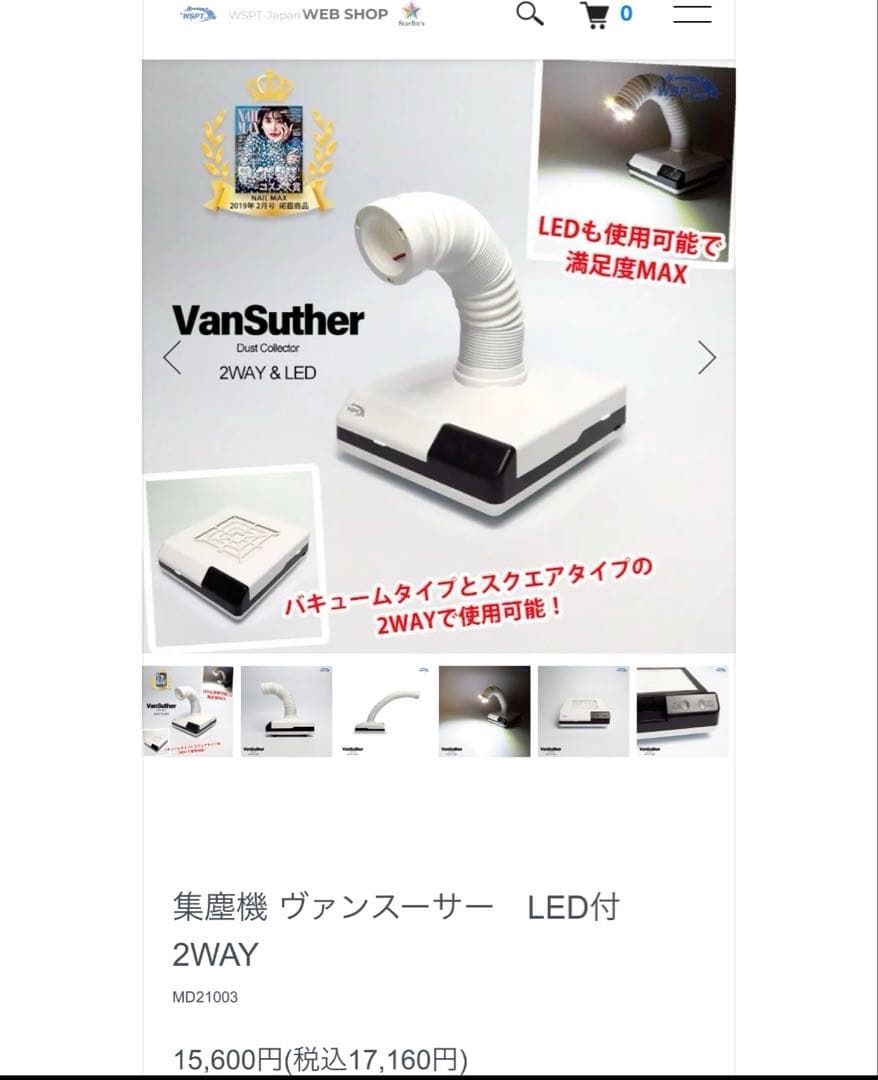Select the third thumbnail of detached hose
Screen dimensions: 878x1080
pyautogui.click(x=385, y=711)
